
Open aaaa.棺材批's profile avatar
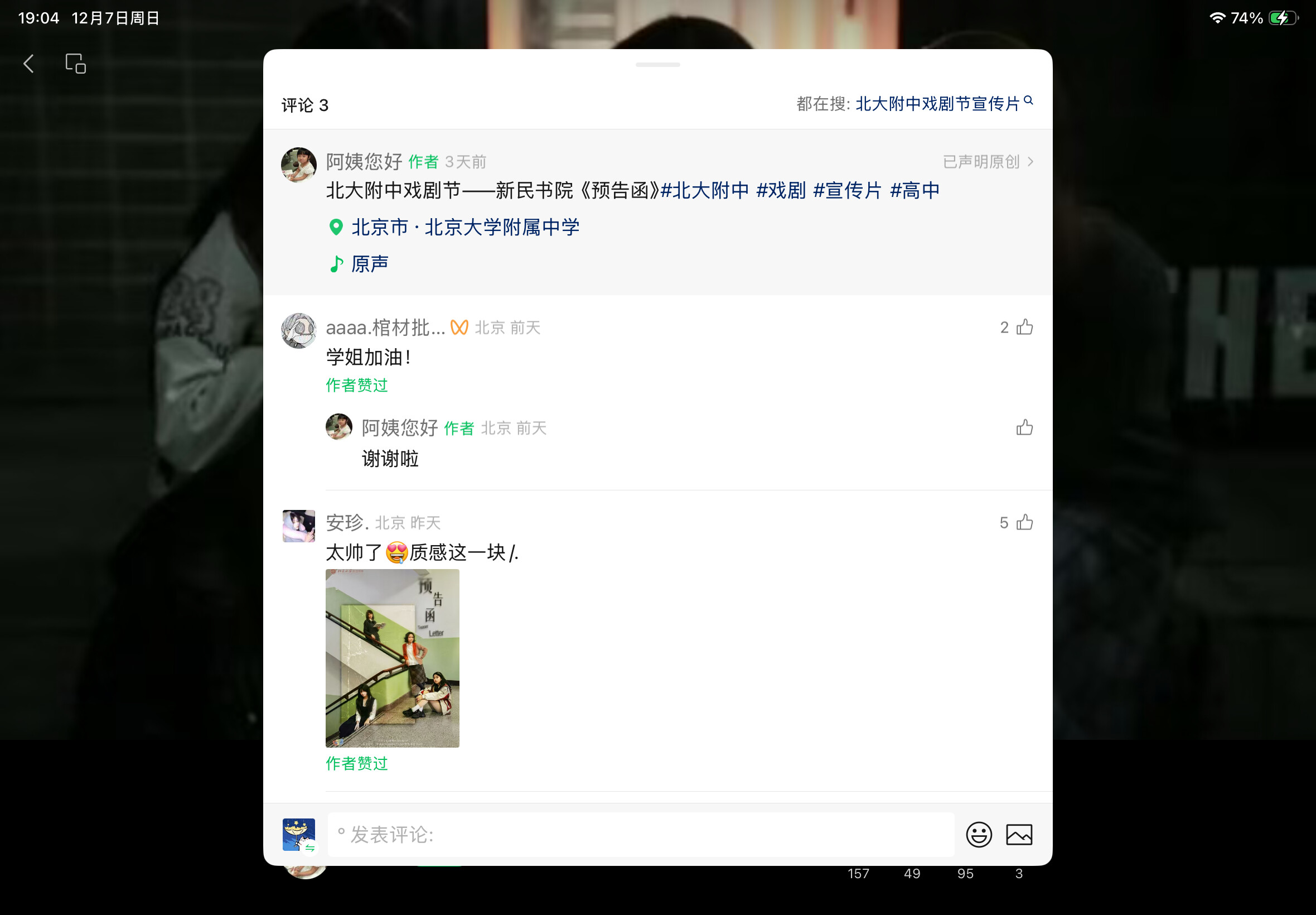[298, 331]
